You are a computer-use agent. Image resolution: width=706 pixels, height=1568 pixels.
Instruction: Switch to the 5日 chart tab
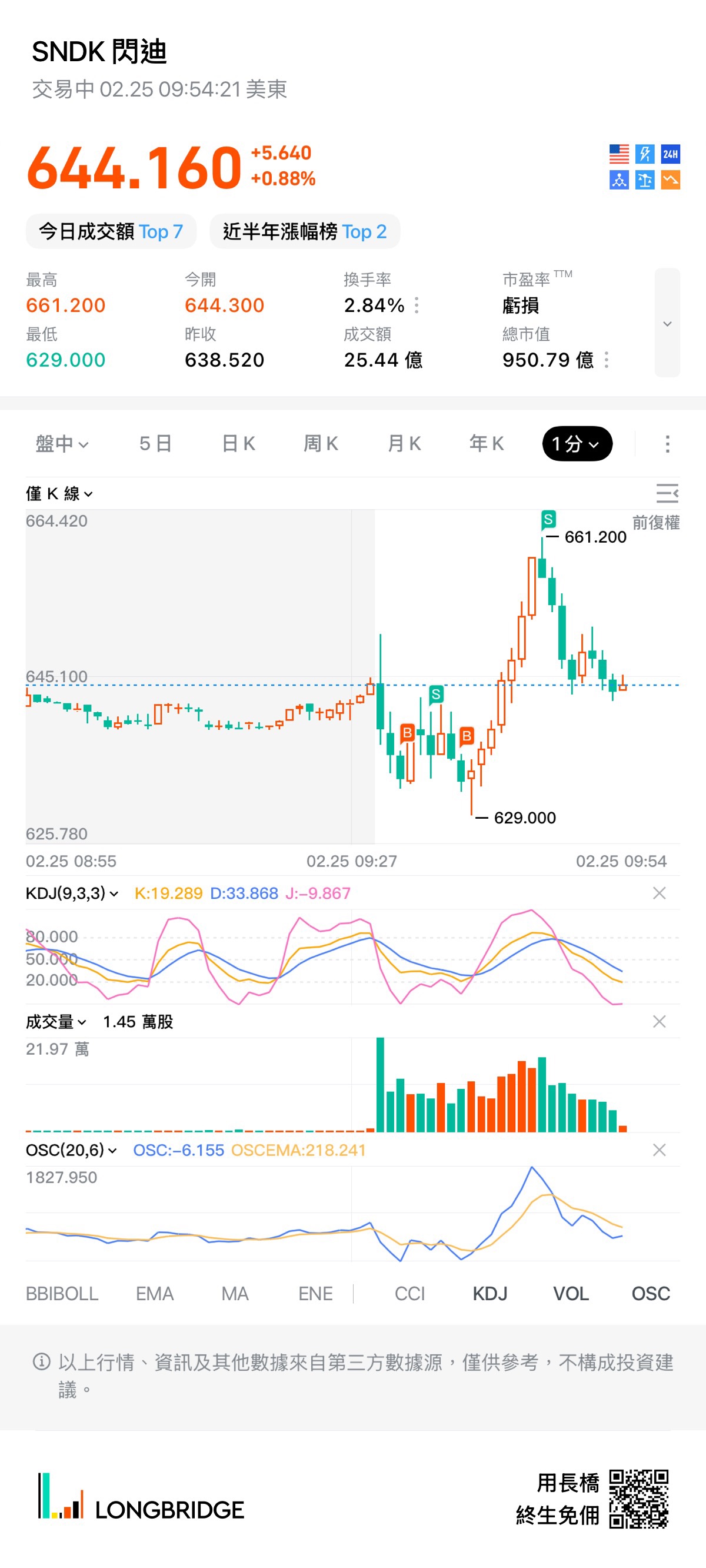tap(155, 444)
